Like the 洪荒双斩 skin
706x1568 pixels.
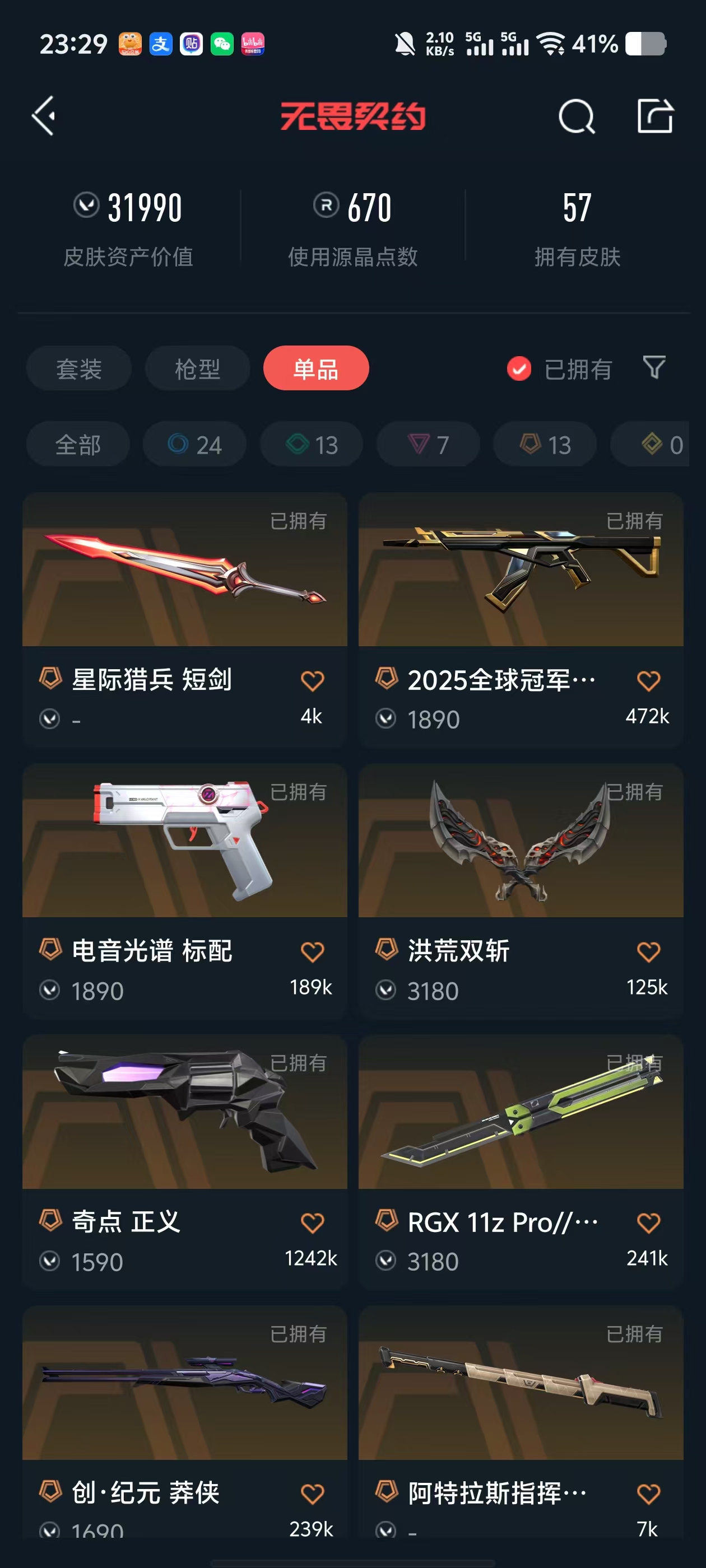pos(648,951)
